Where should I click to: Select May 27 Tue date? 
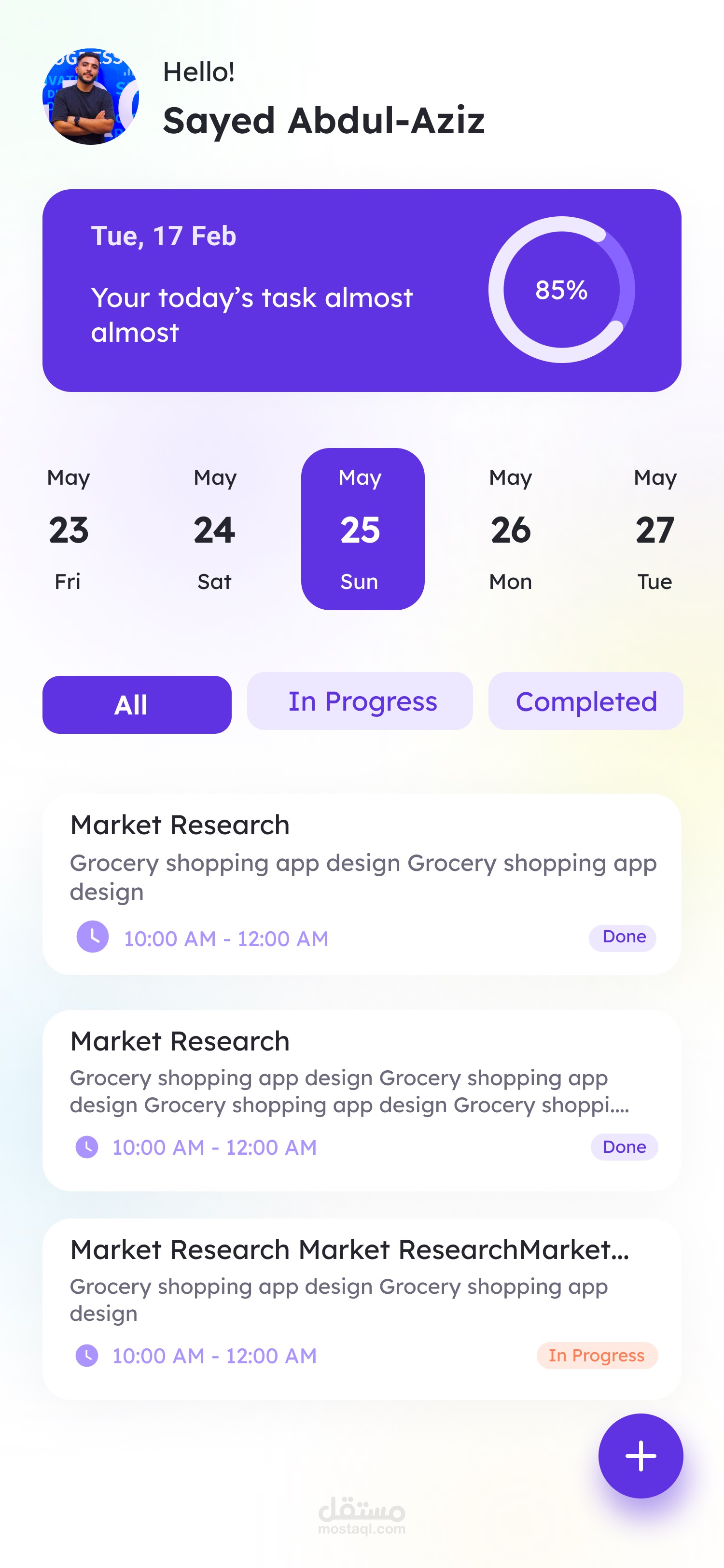click(655, 529)
